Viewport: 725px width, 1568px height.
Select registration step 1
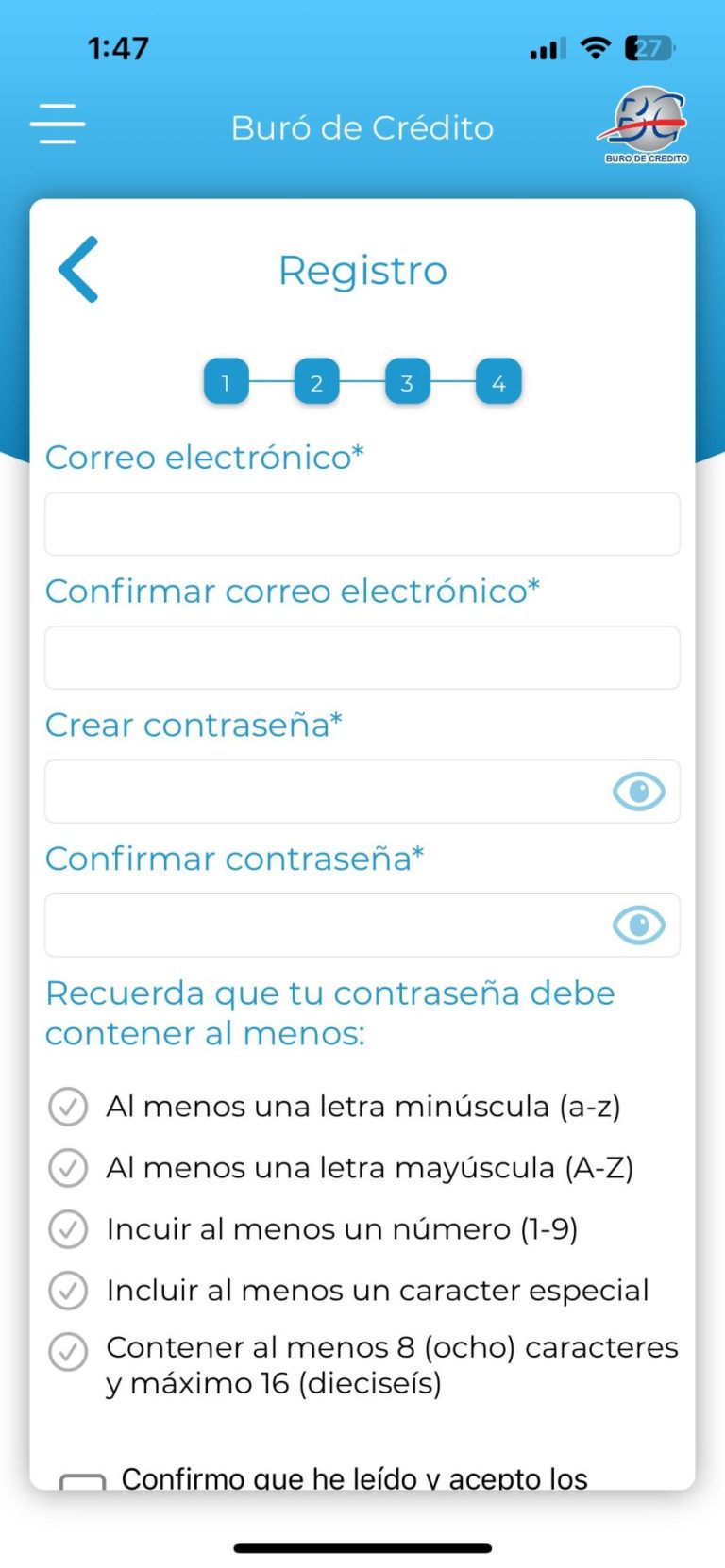(x=226, y=381)
